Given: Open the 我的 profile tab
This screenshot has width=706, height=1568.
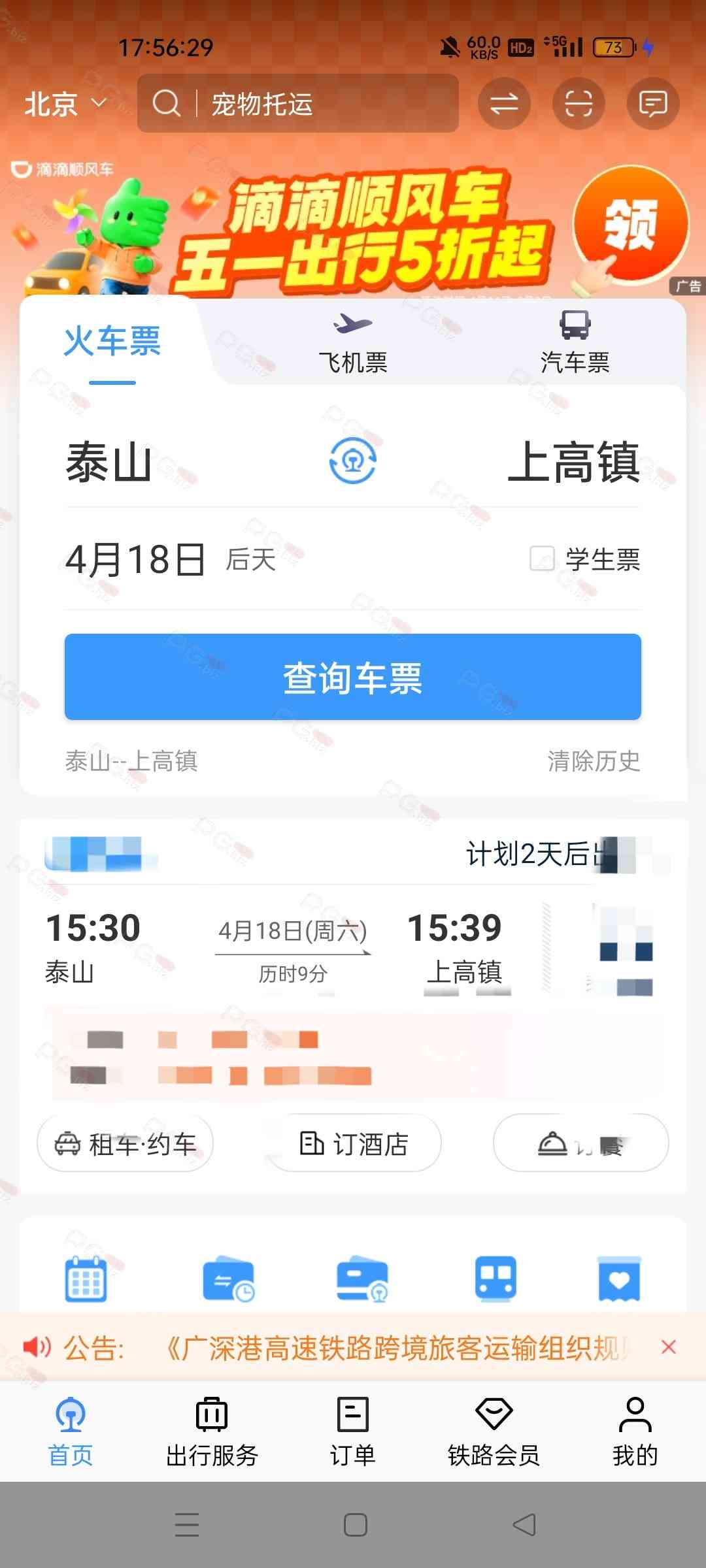Looking at the screenshot, I should [635, 1431].
